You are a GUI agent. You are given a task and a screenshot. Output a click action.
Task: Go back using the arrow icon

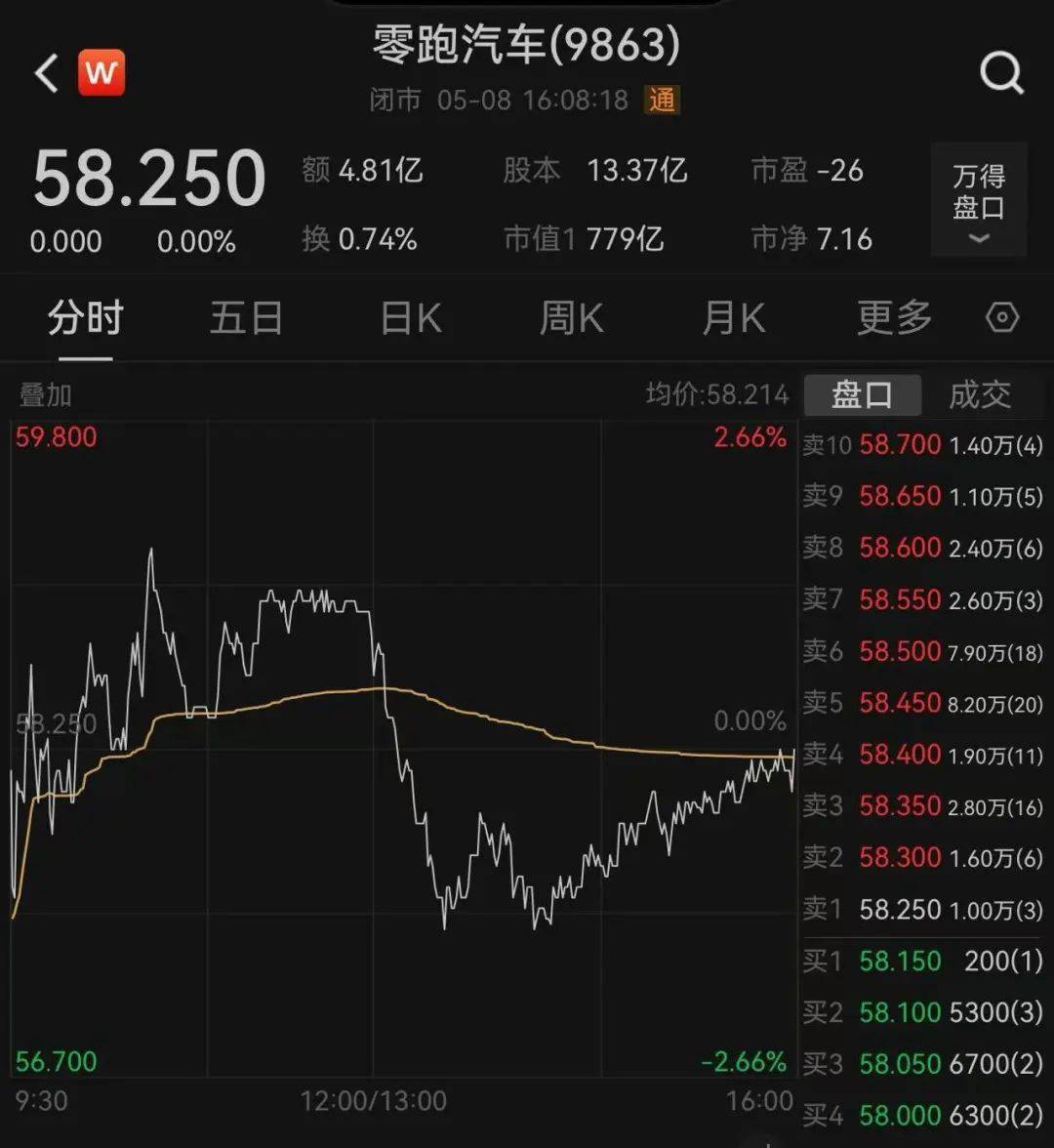click(47, 73)
